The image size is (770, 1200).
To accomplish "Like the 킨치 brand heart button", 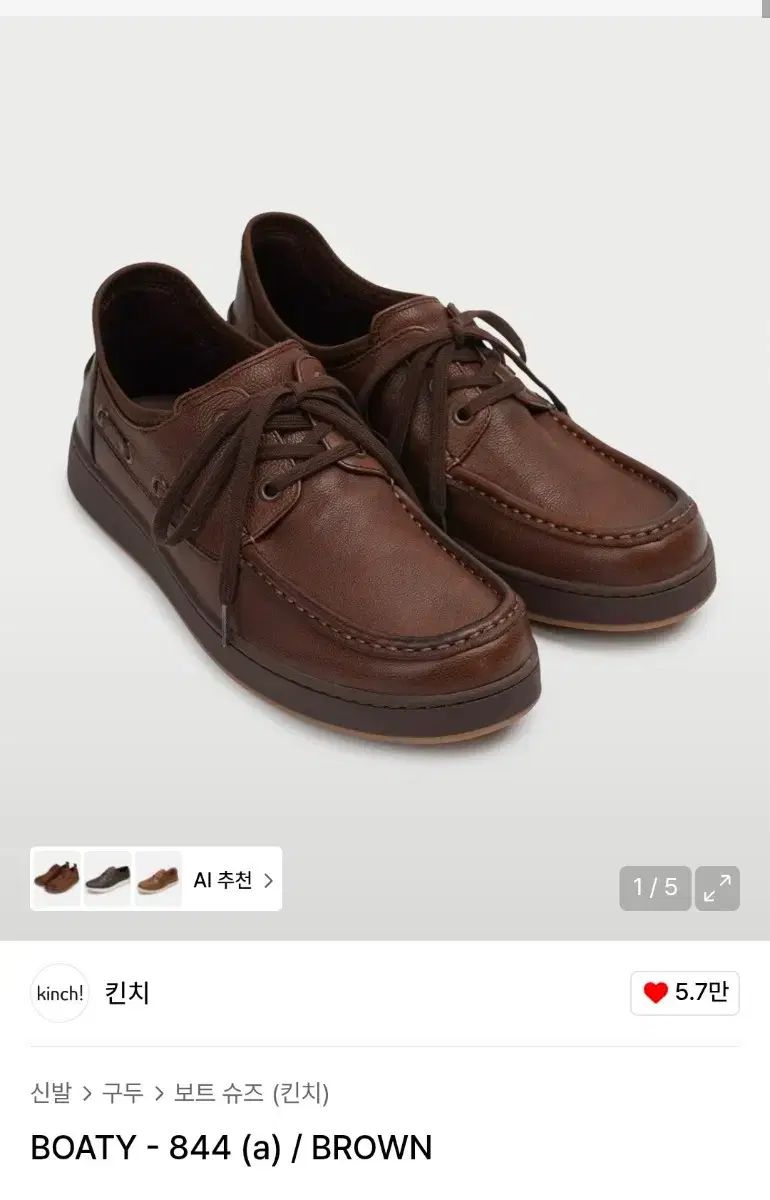I will (x=684, y=993).
